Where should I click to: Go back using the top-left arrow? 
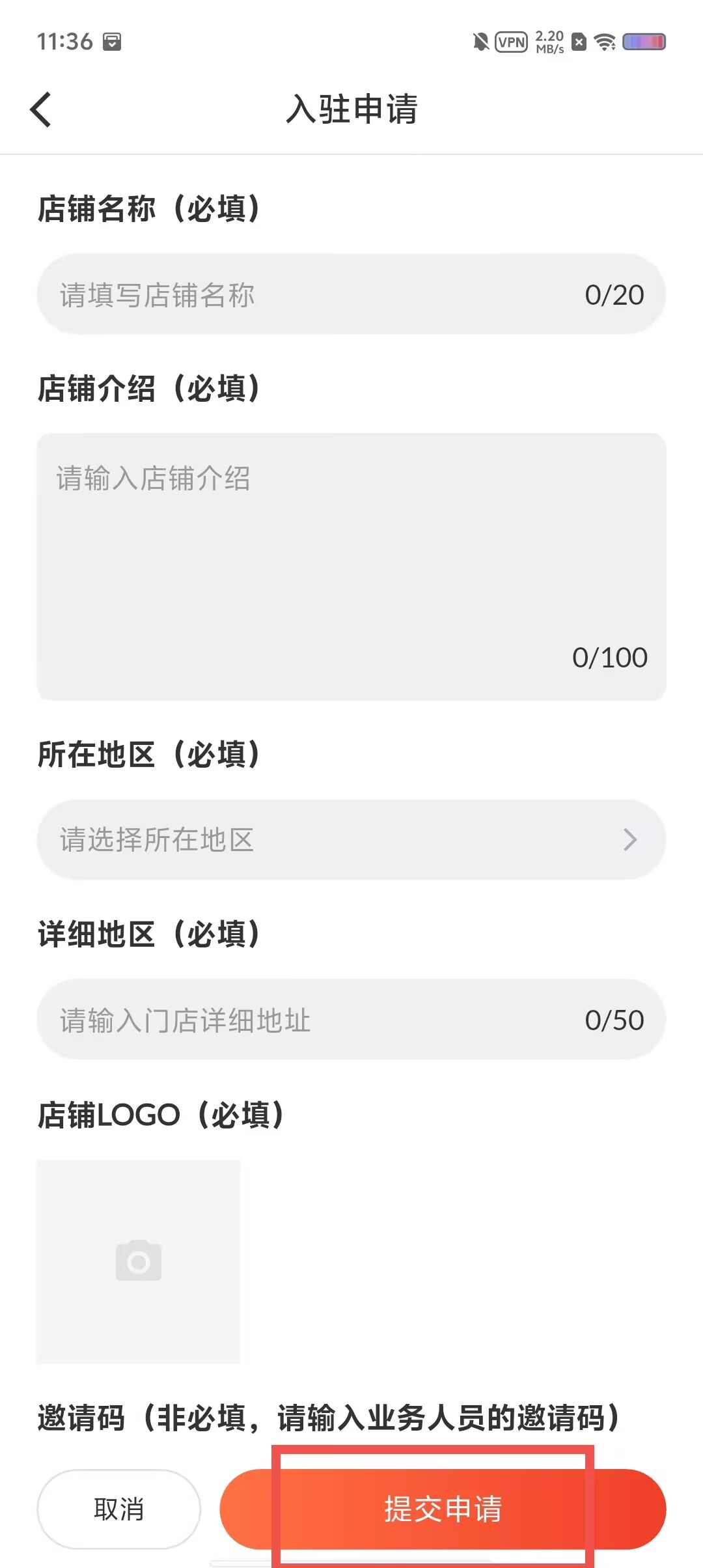[40, 109]
